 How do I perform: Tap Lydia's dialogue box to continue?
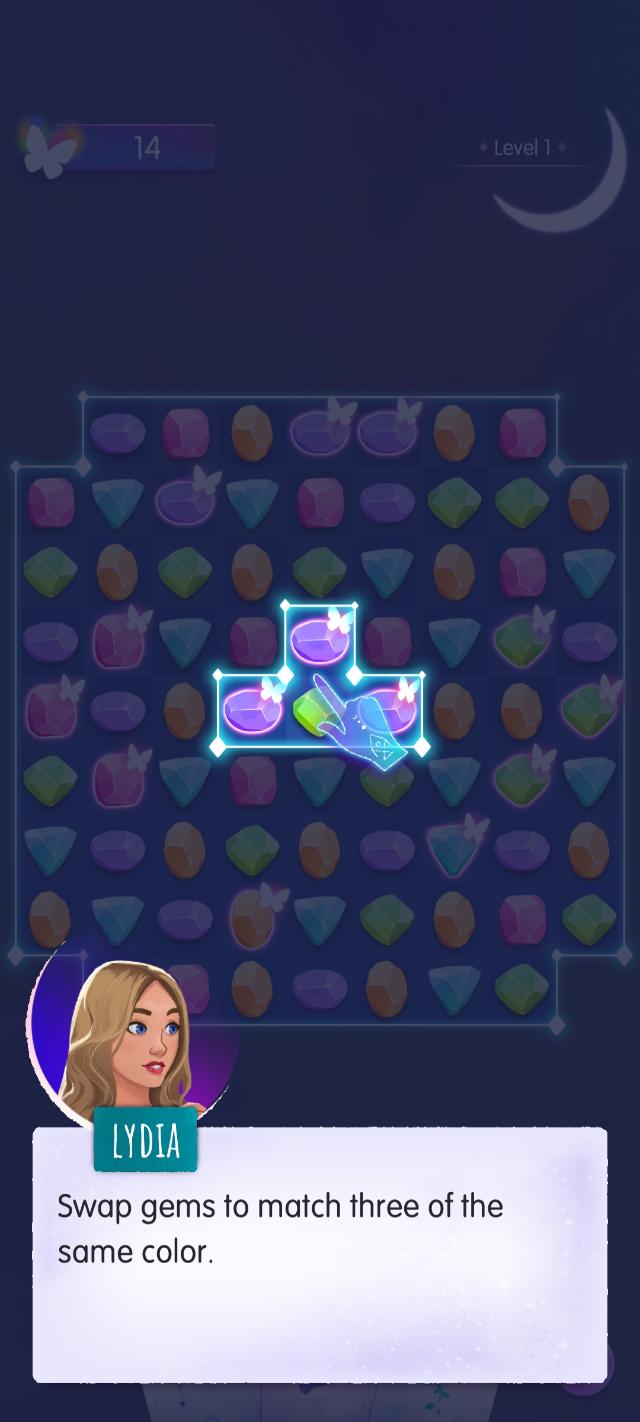click(x=320, y=1255)
